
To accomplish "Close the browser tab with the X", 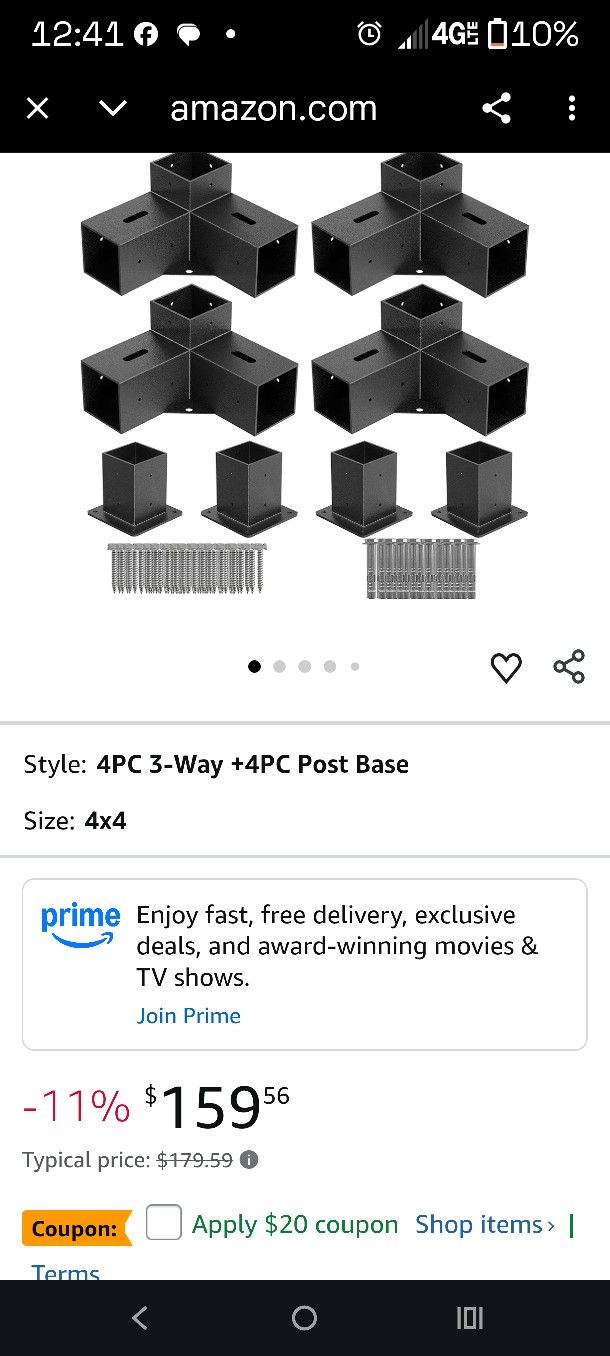I will (37, 108).
